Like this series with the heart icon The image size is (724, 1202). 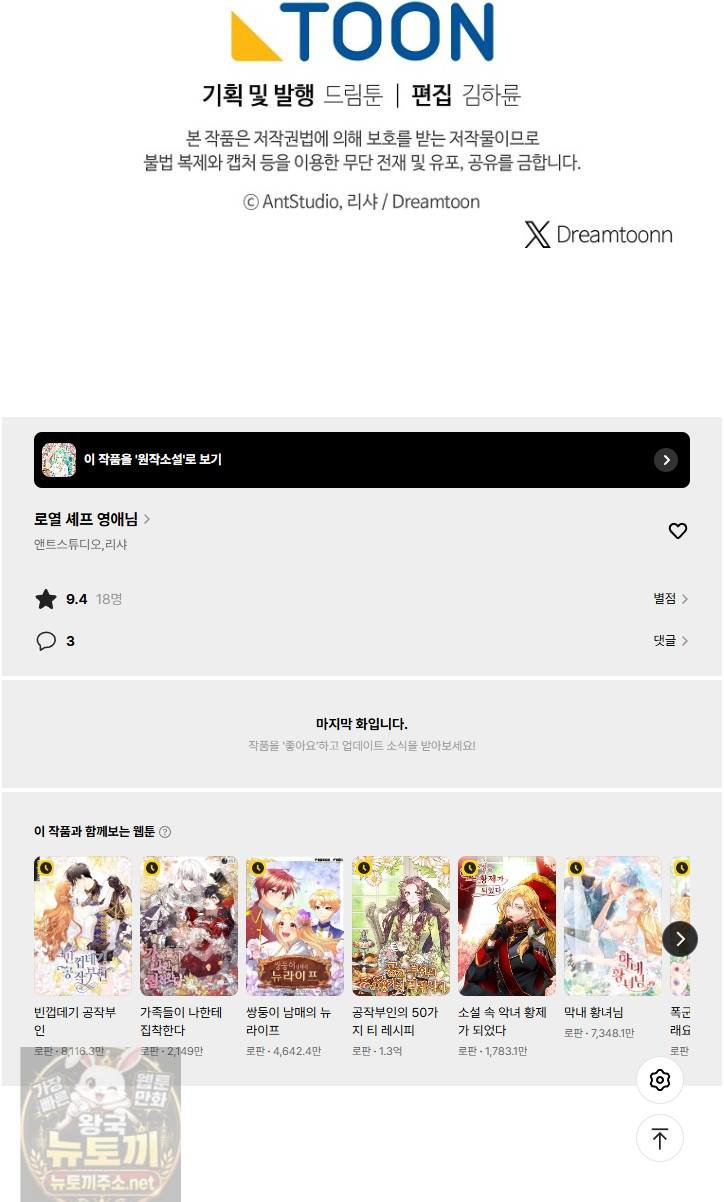[x=678, y=531]
